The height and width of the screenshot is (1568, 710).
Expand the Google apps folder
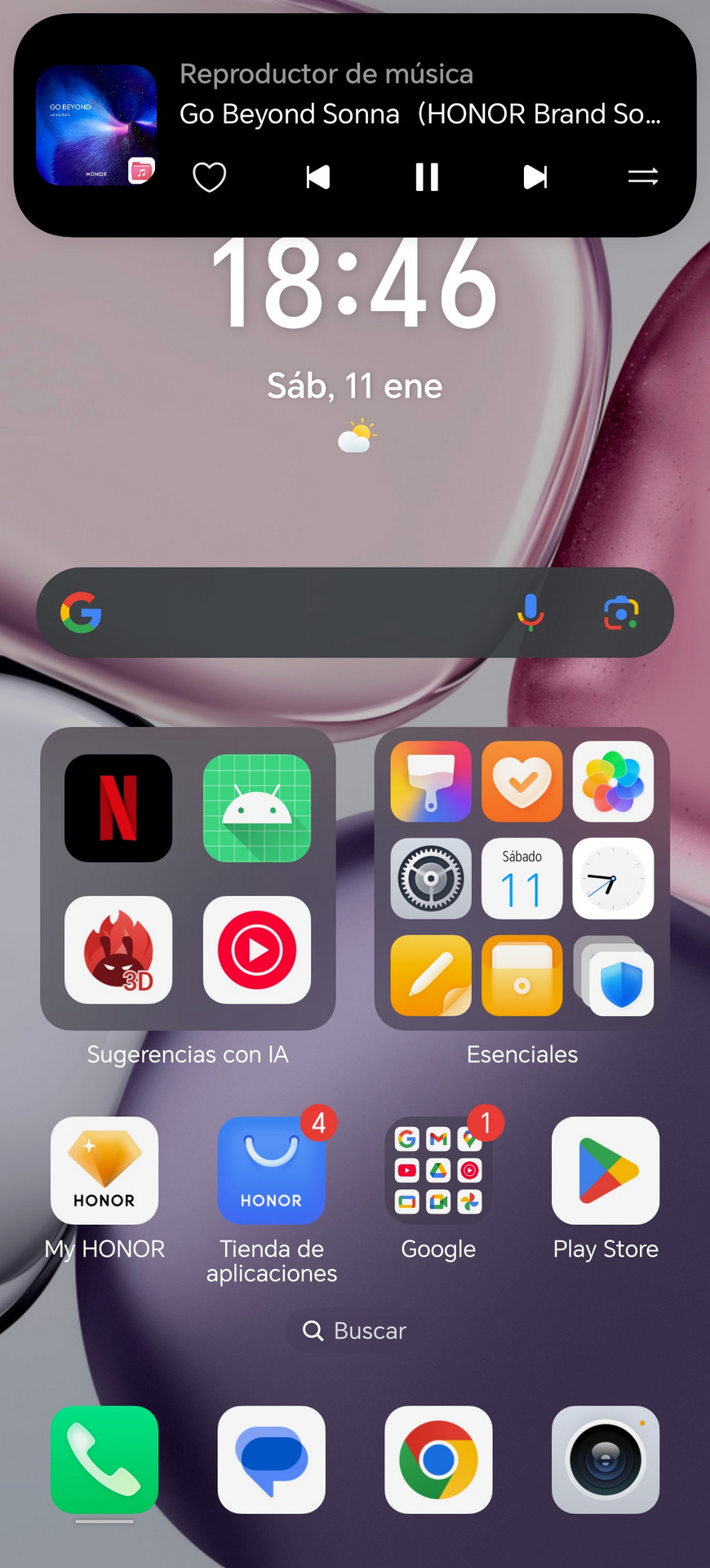[438, 1170]
